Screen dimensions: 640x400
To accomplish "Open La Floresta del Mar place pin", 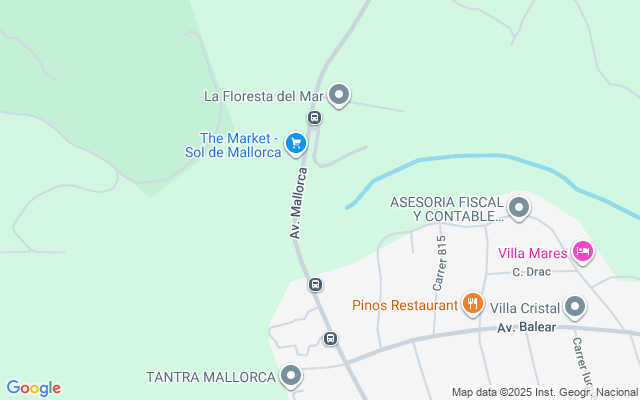I will [339, 95].
